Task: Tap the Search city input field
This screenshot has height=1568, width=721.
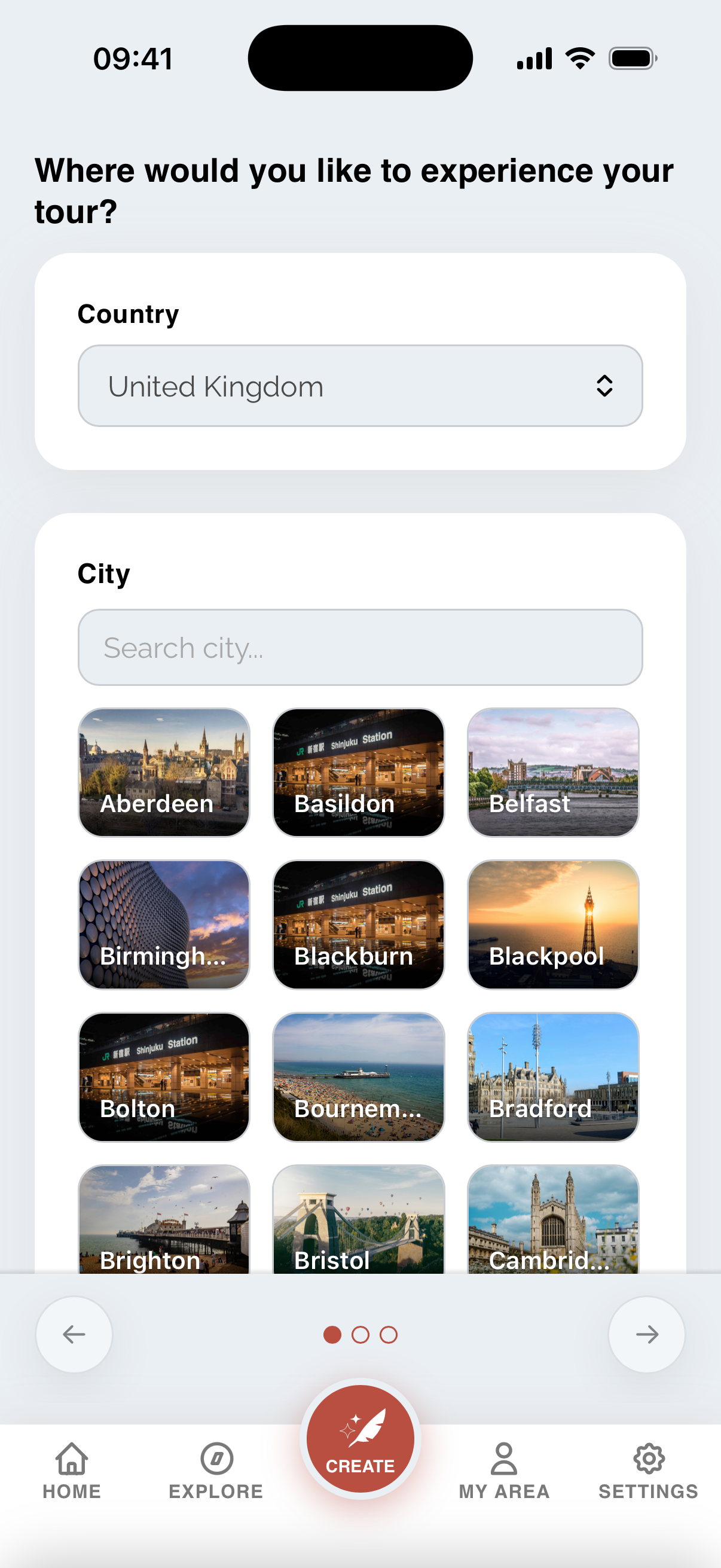Action: pos(360,647)
